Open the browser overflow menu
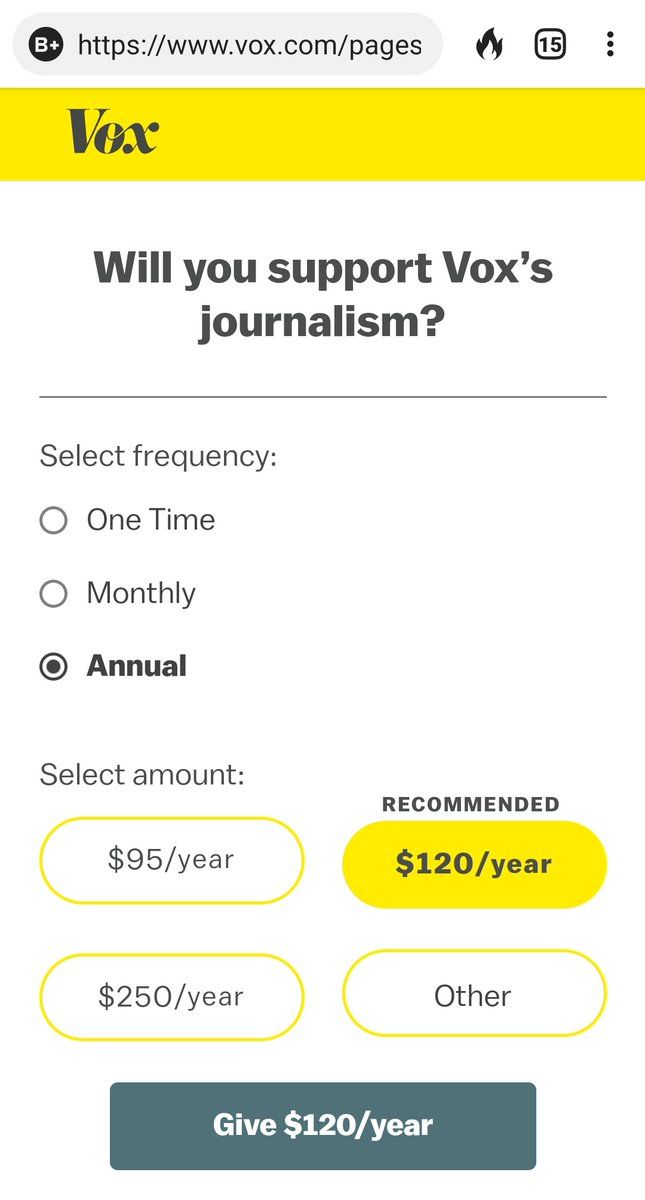This screenshot has height=1200, width=645. [610, 44]
